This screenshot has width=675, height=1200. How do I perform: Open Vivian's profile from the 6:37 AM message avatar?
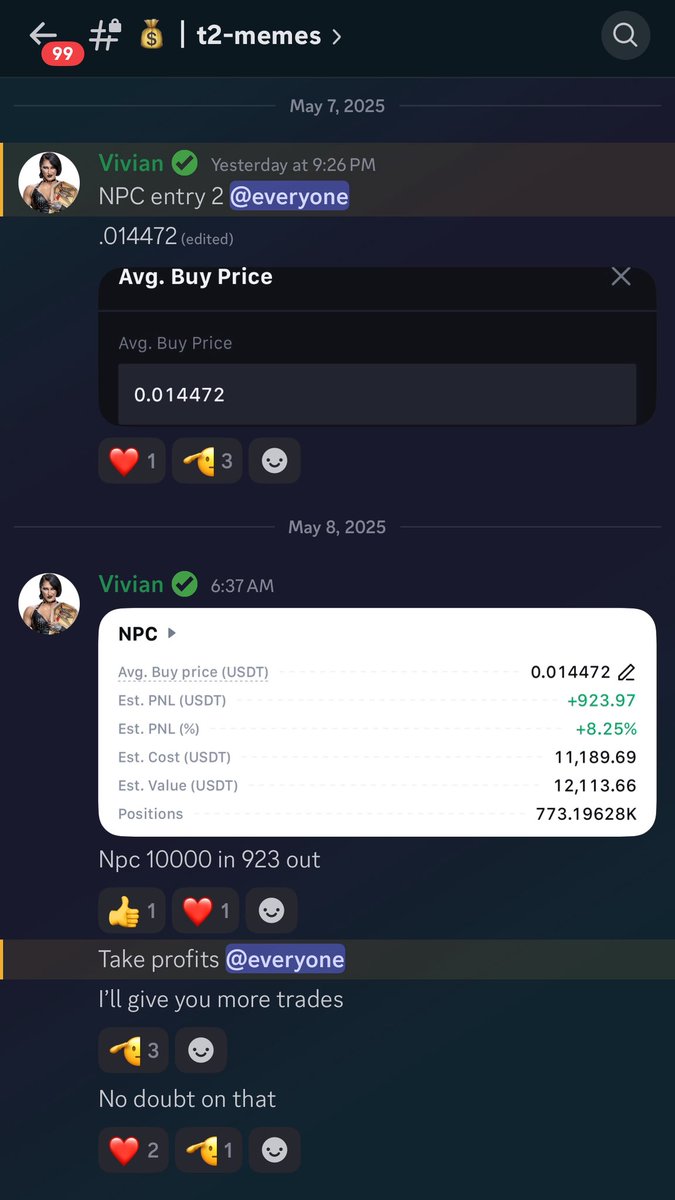(49, 603)
